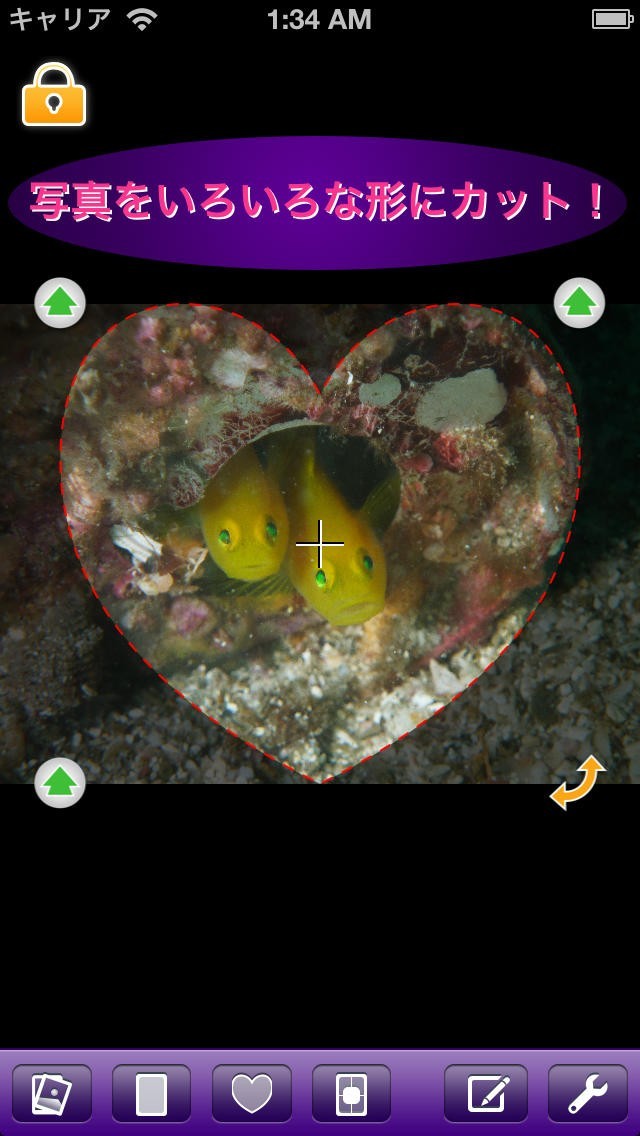Open the photo library from the toolbar

pos(52,1094)
